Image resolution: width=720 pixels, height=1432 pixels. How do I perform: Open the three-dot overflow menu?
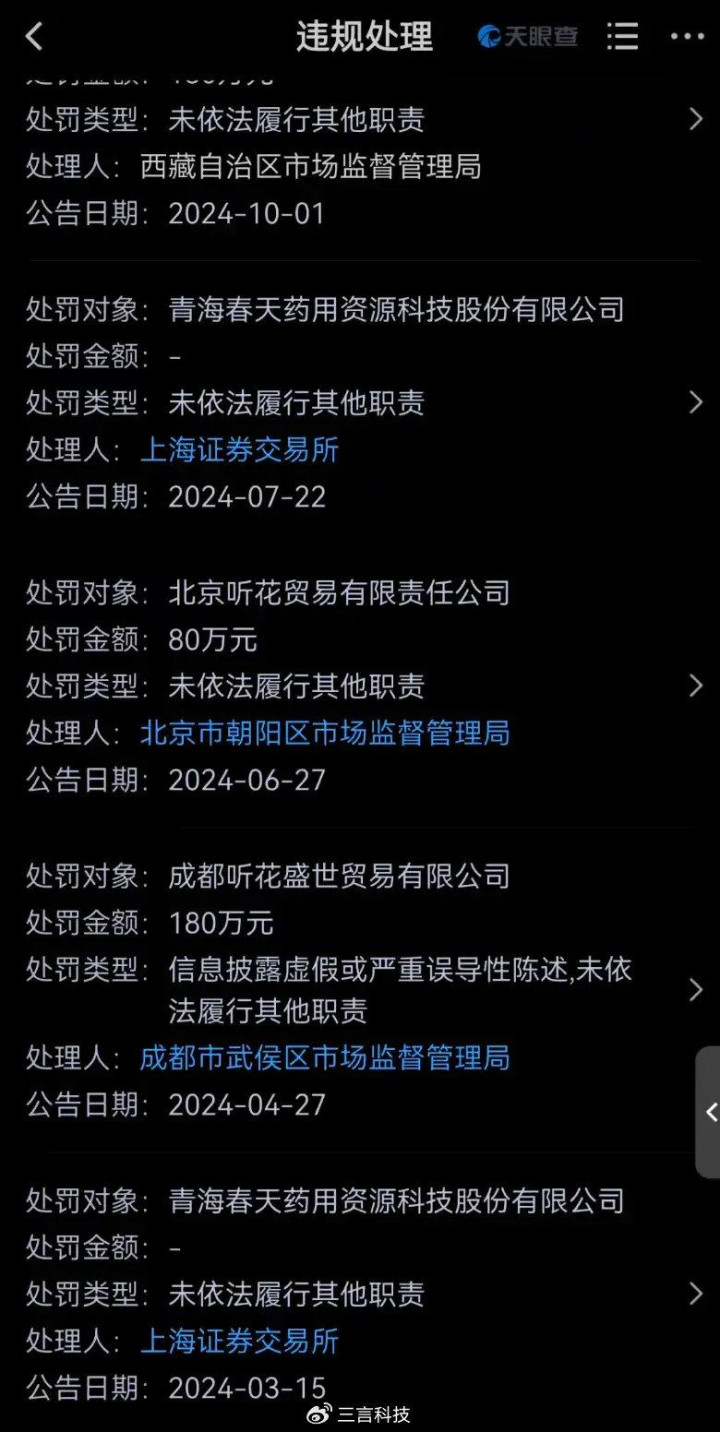[687, 37]
